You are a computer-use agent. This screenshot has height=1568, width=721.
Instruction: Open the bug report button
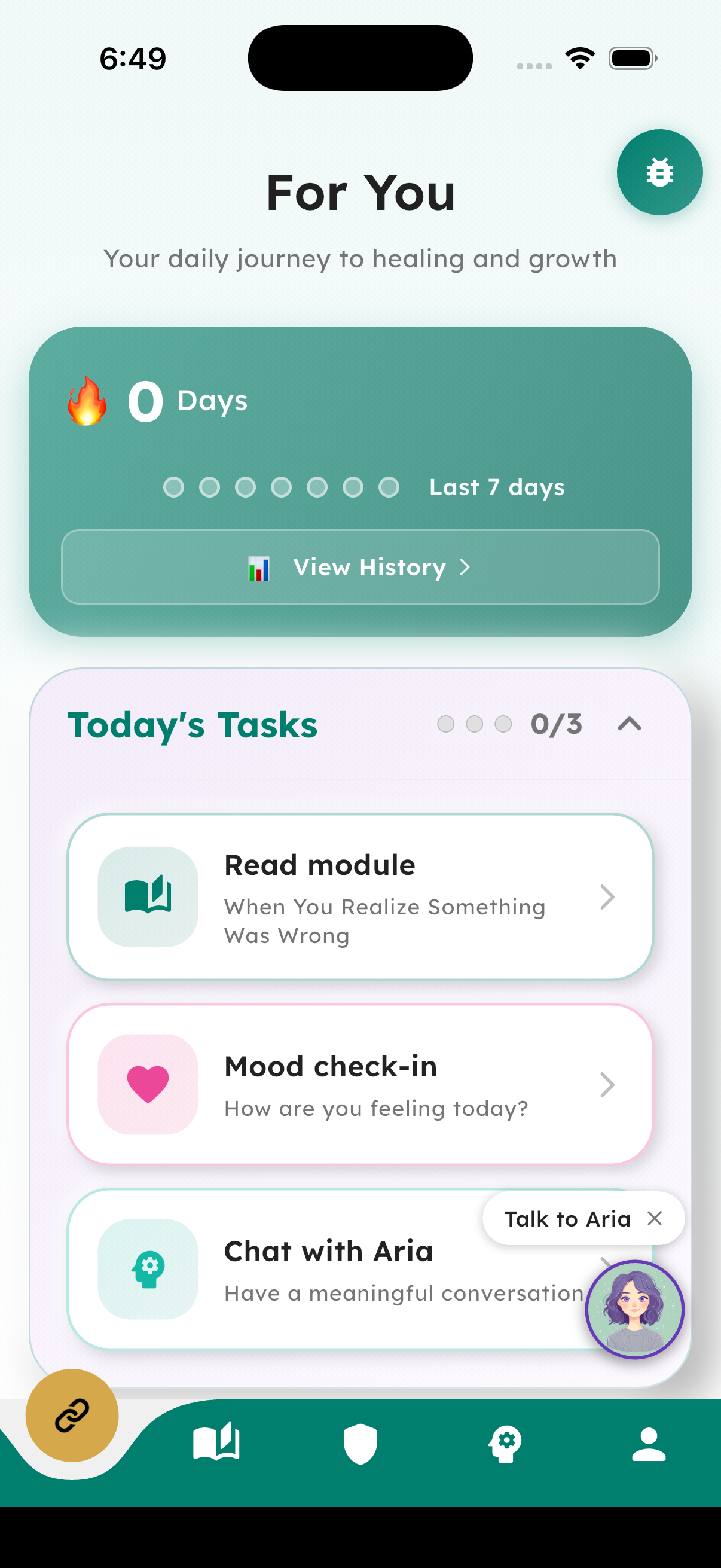pyautogui.click(x=659, y=172)
